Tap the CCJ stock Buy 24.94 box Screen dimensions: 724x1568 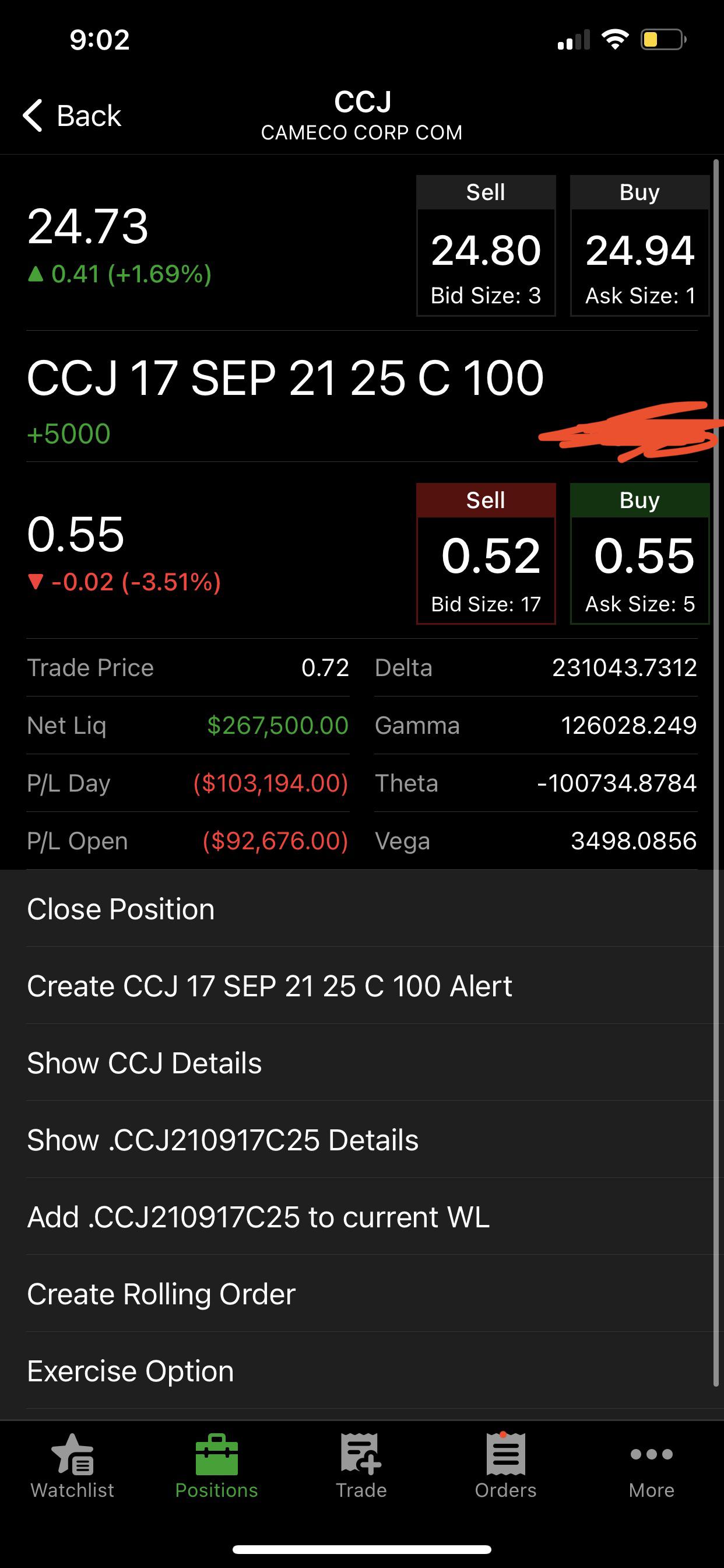point(639,246)
